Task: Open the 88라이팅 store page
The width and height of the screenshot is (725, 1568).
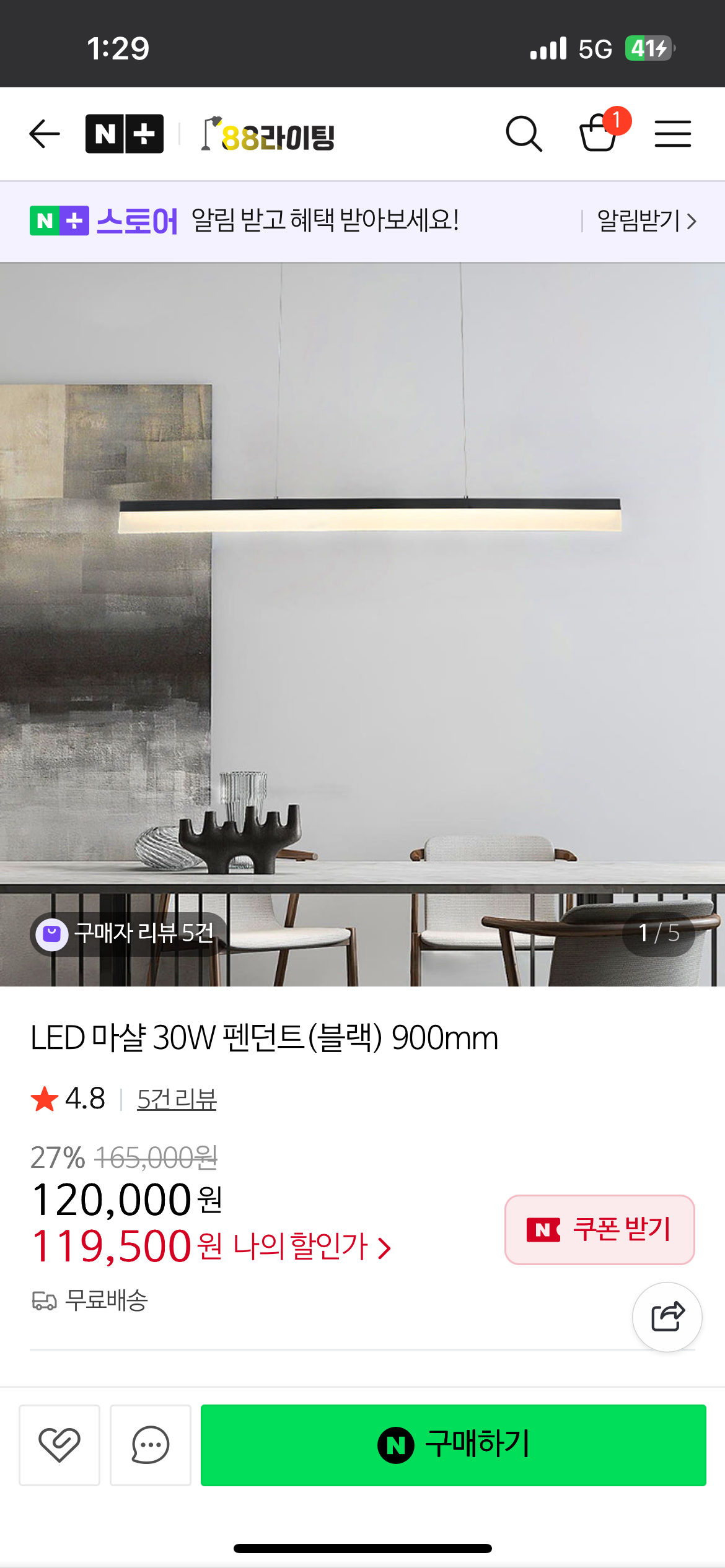Action: (269, 135)
